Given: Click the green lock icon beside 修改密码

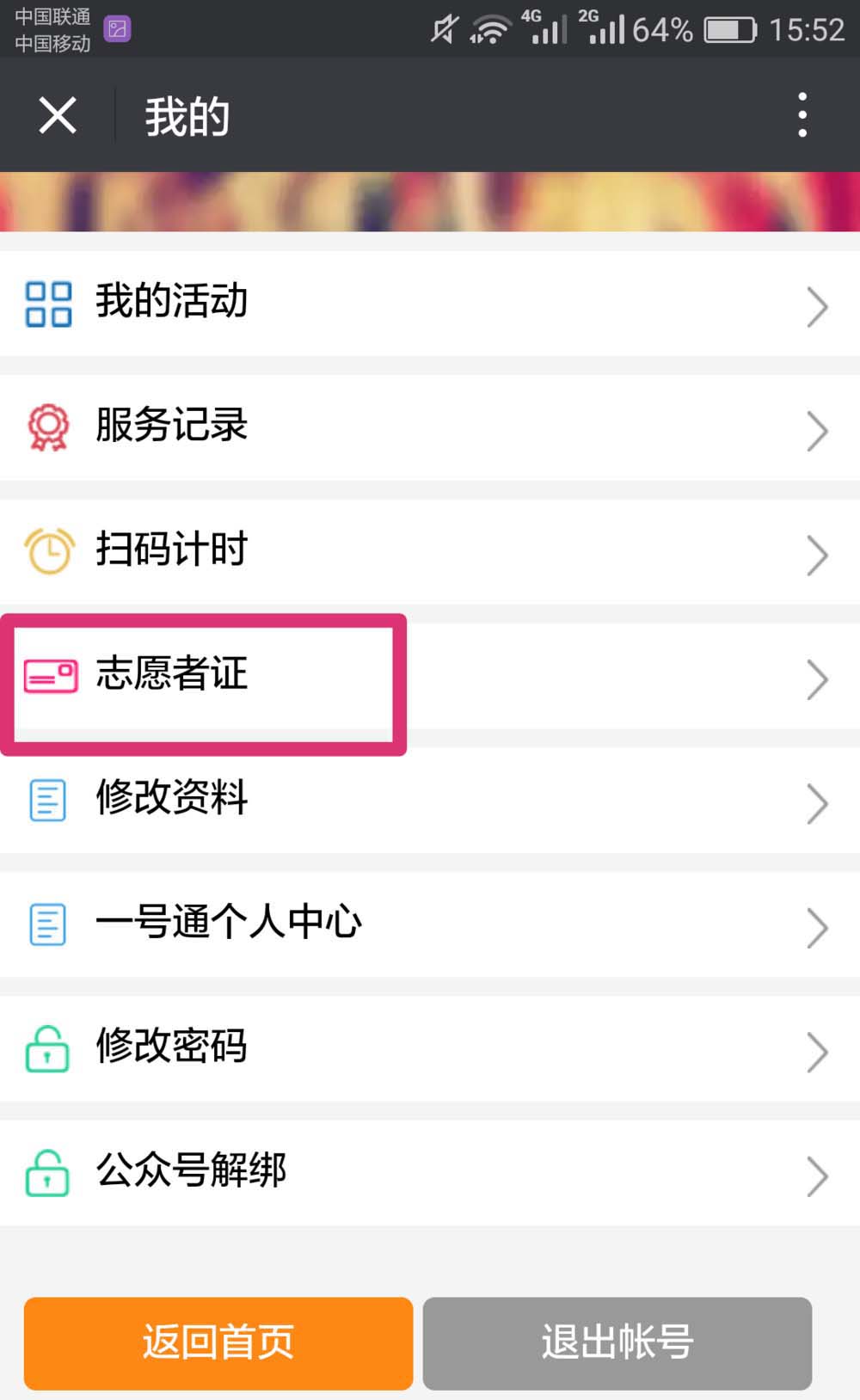Looking at the screenshot, I should [47, 1049].
